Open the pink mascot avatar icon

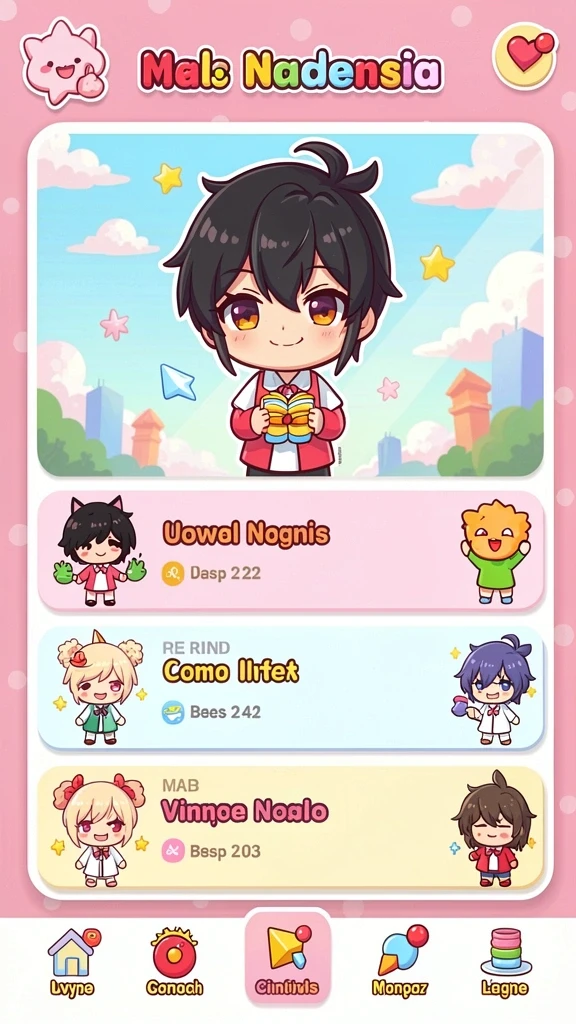[65, 63]
